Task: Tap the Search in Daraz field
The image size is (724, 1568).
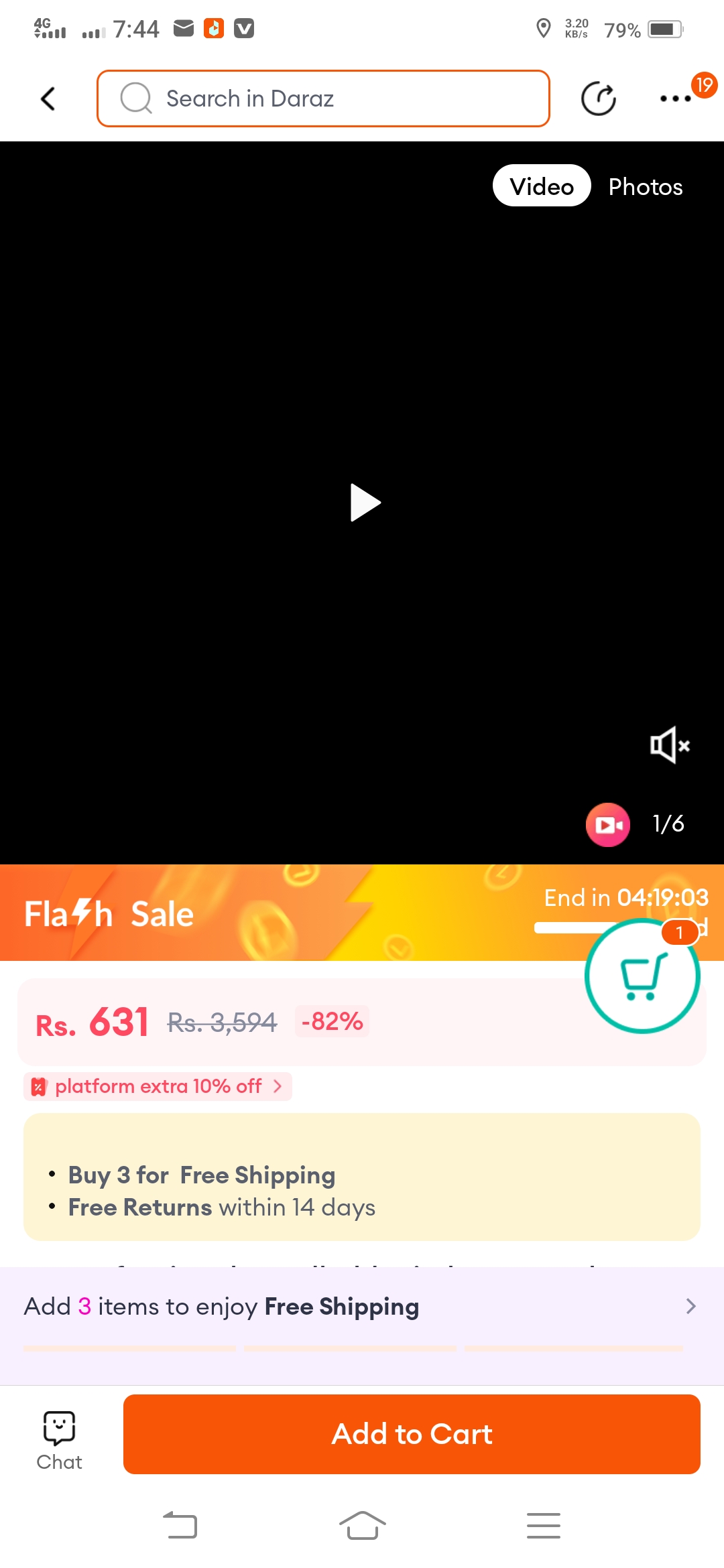Action: tap(323, 99)
